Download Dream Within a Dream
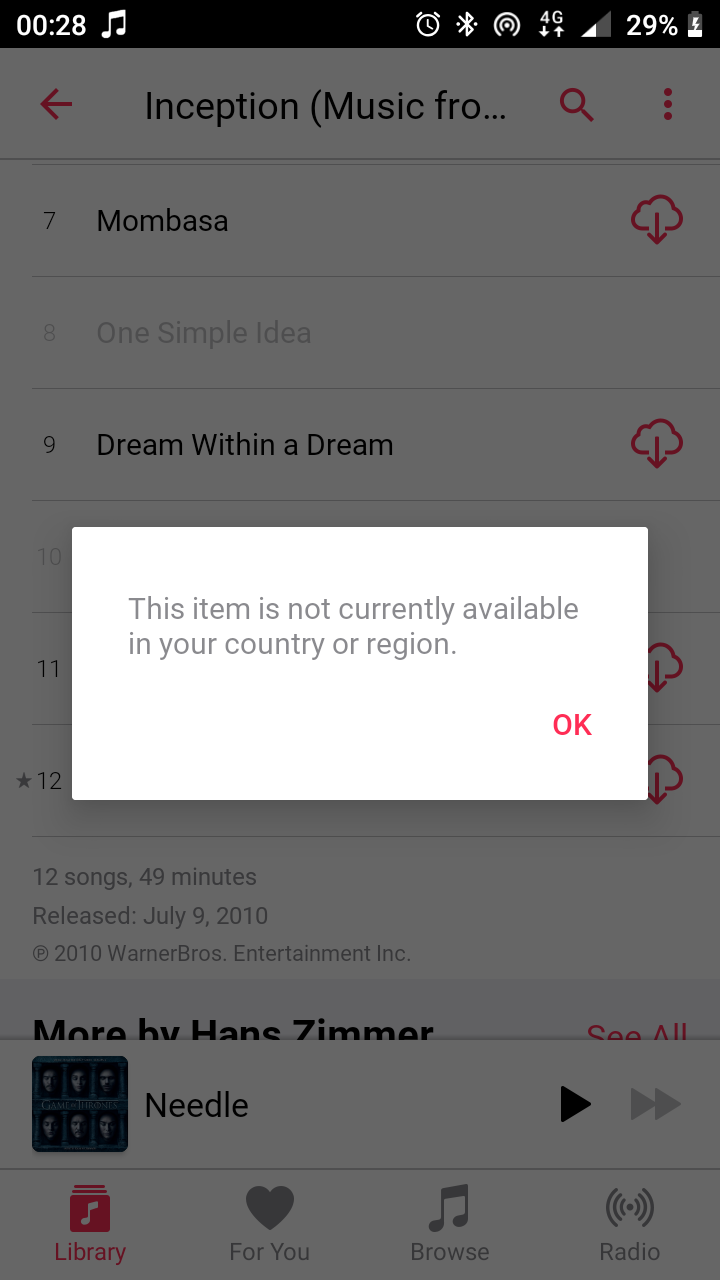Image resolution: width=720 pixels, height=1280 pixels. [x=656, y=444]
